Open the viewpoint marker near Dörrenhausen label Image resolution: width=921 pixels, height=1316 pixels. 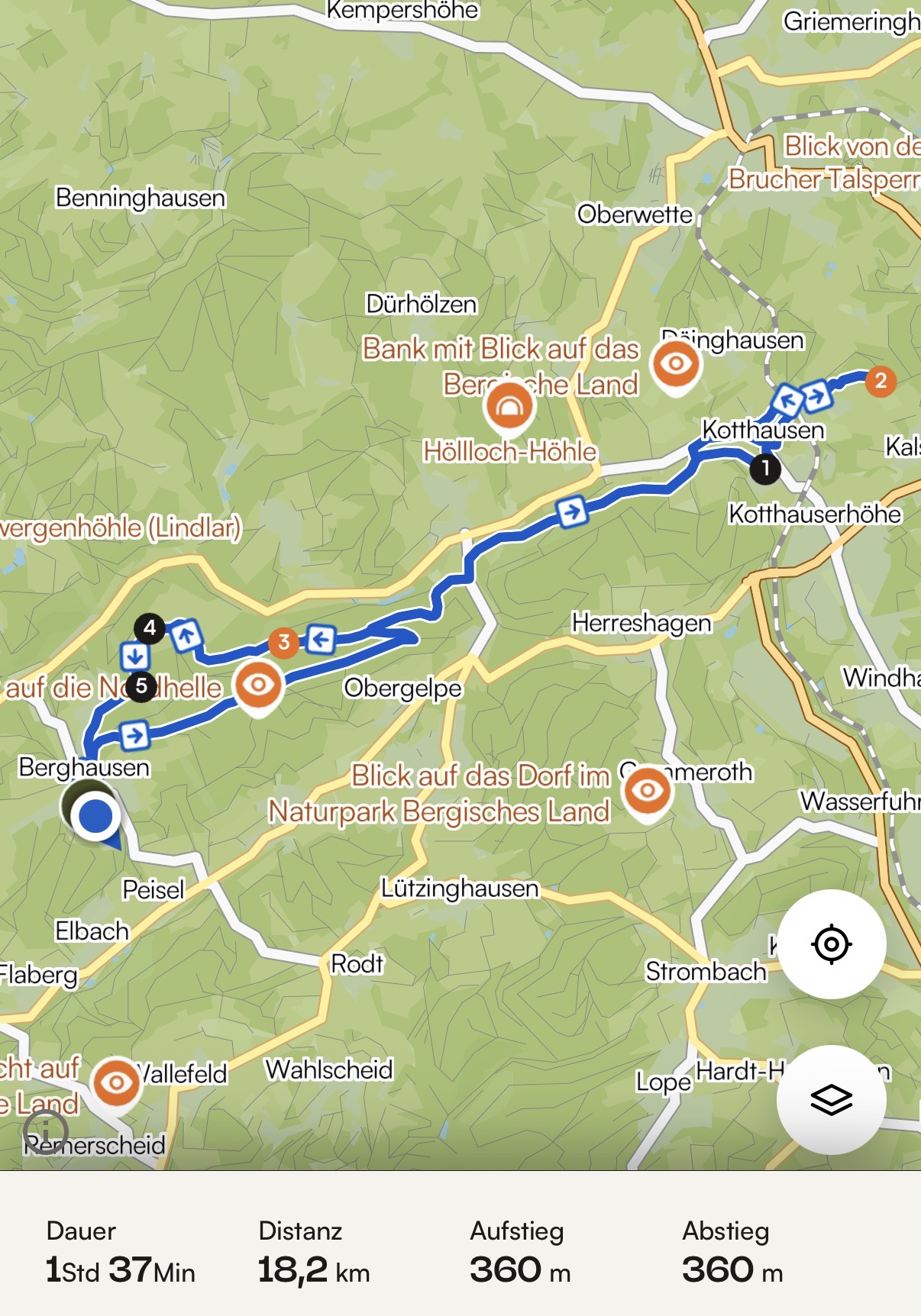pos(676,364)
